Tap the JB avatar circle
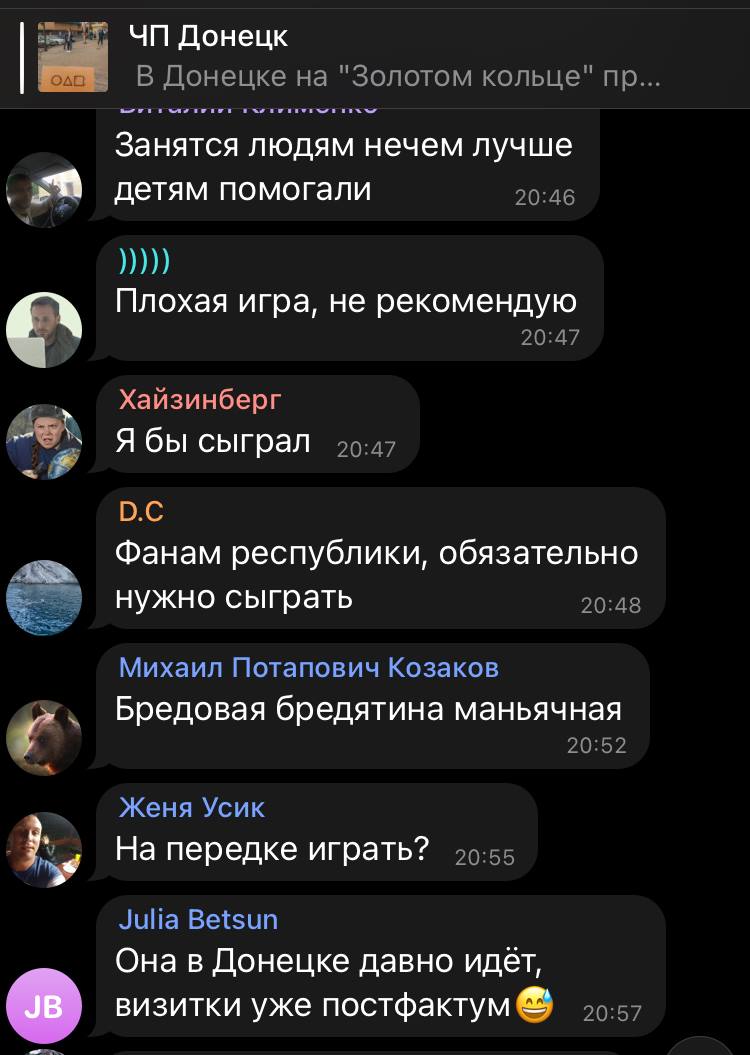This screenshot has height=1055, width=750. (x=44, y=1005)
